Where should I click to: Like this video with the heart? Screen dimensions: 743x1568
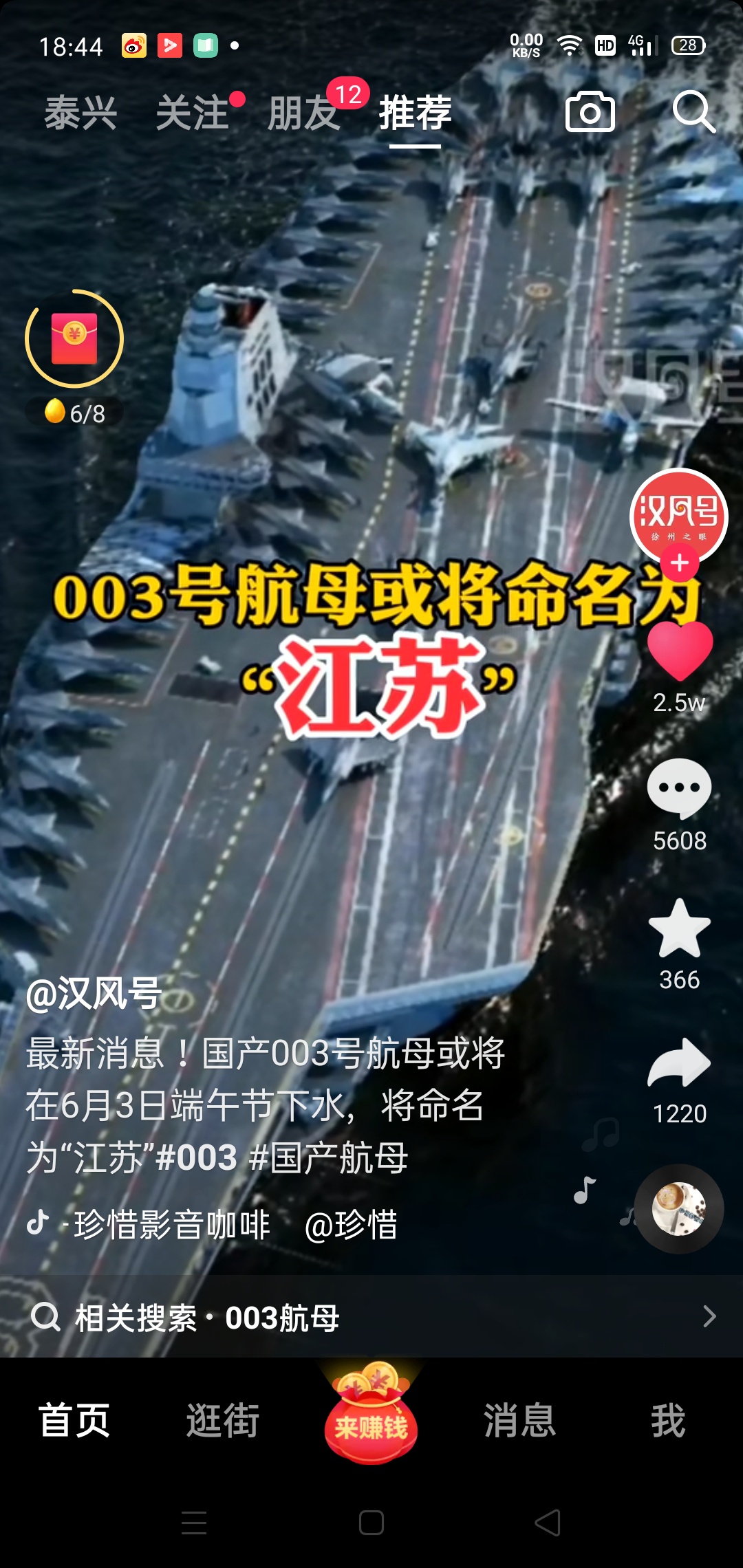[x=680, y=650]
